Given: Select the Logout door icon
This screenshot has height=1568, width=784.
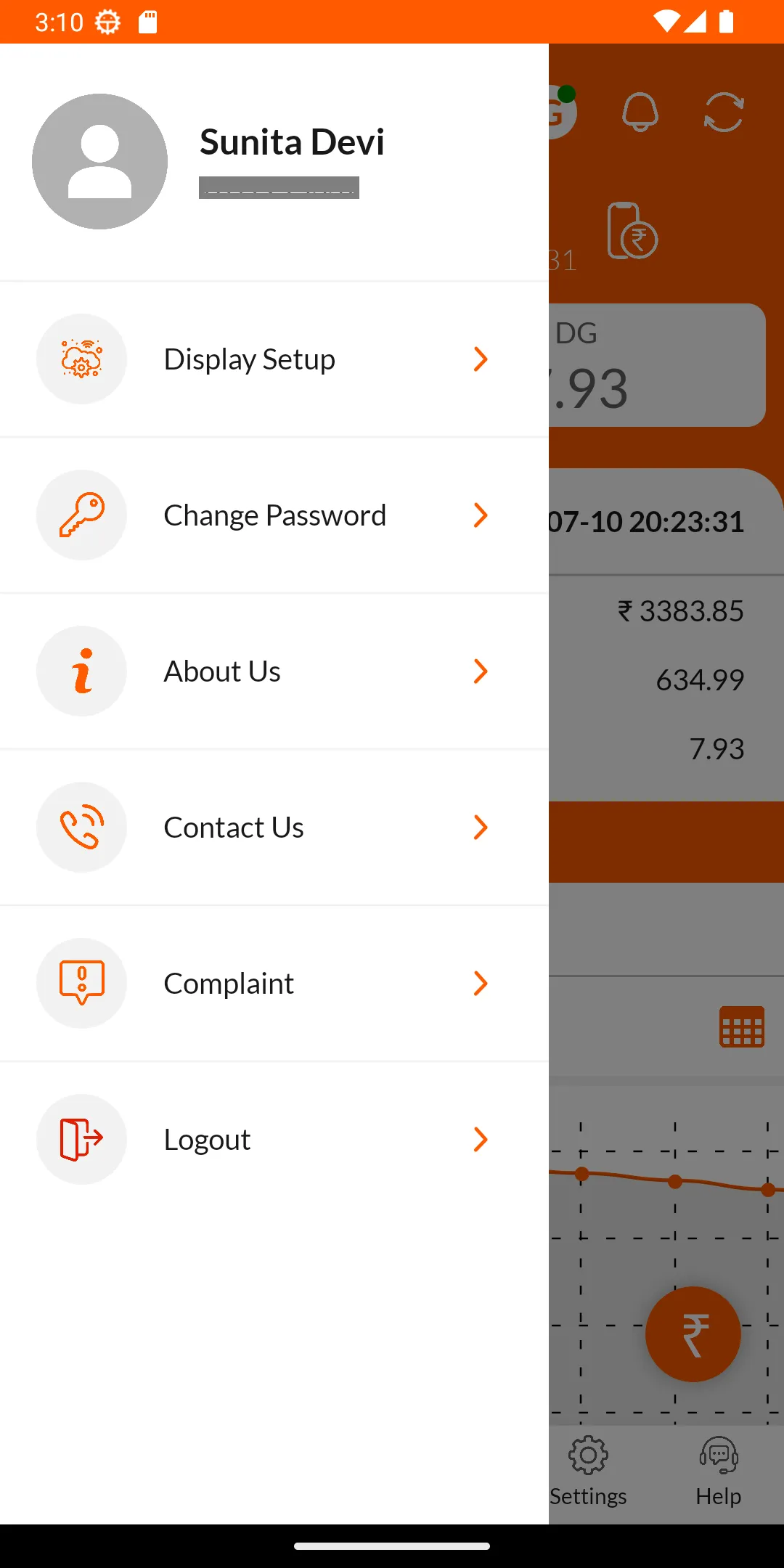Looking at the screenshot, I should click(81, 1138).
